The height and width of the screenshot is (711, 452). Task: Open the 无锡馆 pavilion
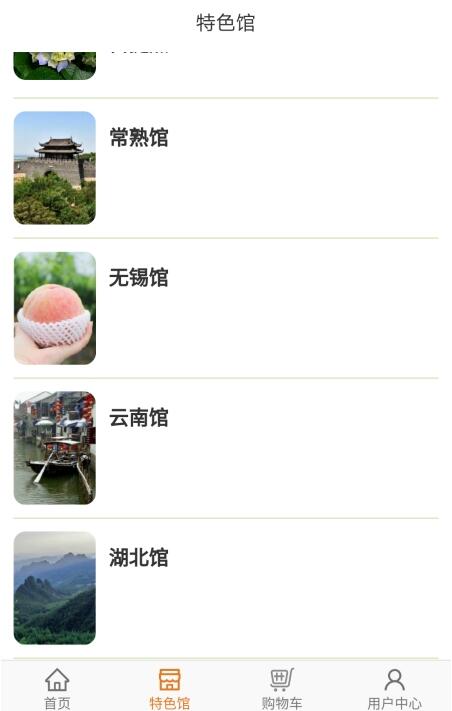tap(226, 308)
